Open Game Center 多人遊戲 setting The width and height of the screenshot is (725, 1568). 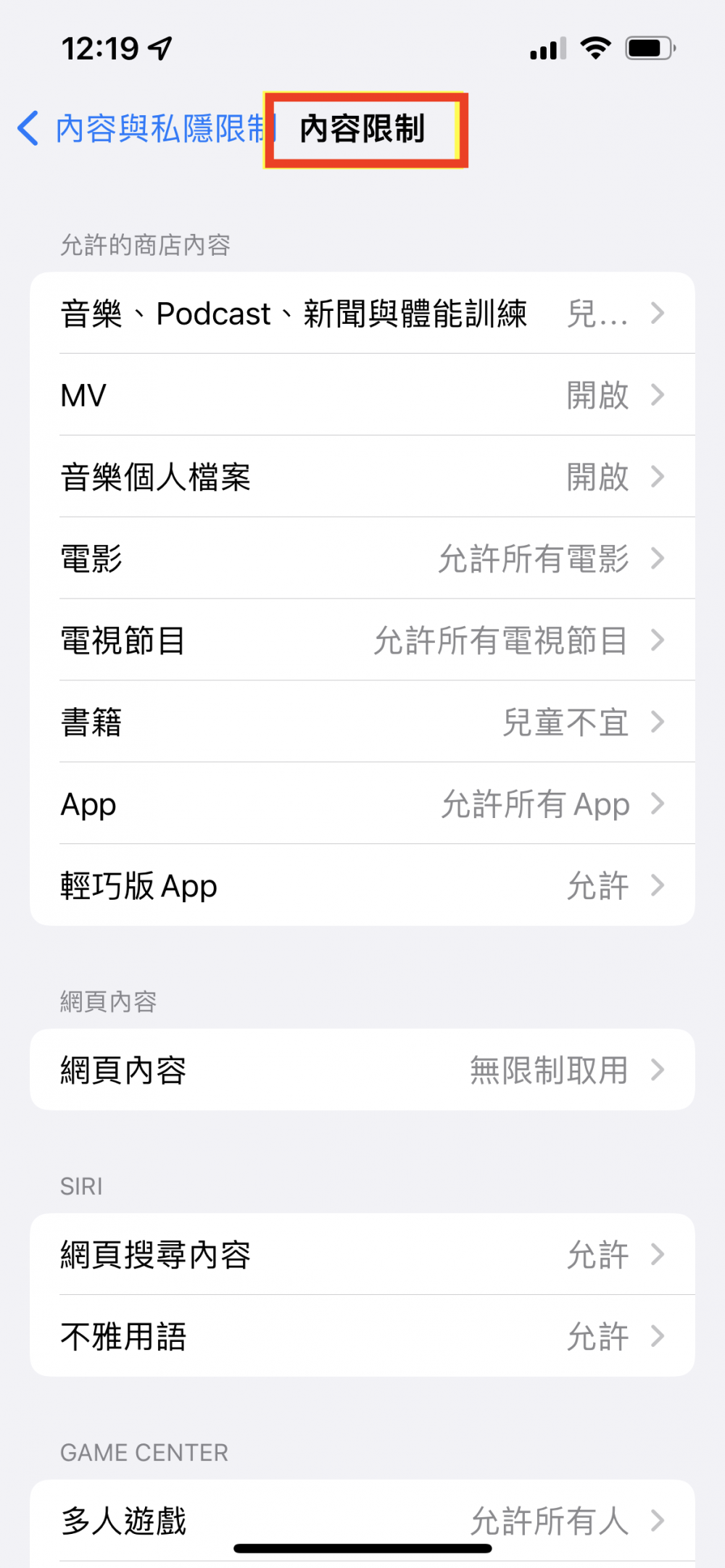click(x=362, y=1519)
